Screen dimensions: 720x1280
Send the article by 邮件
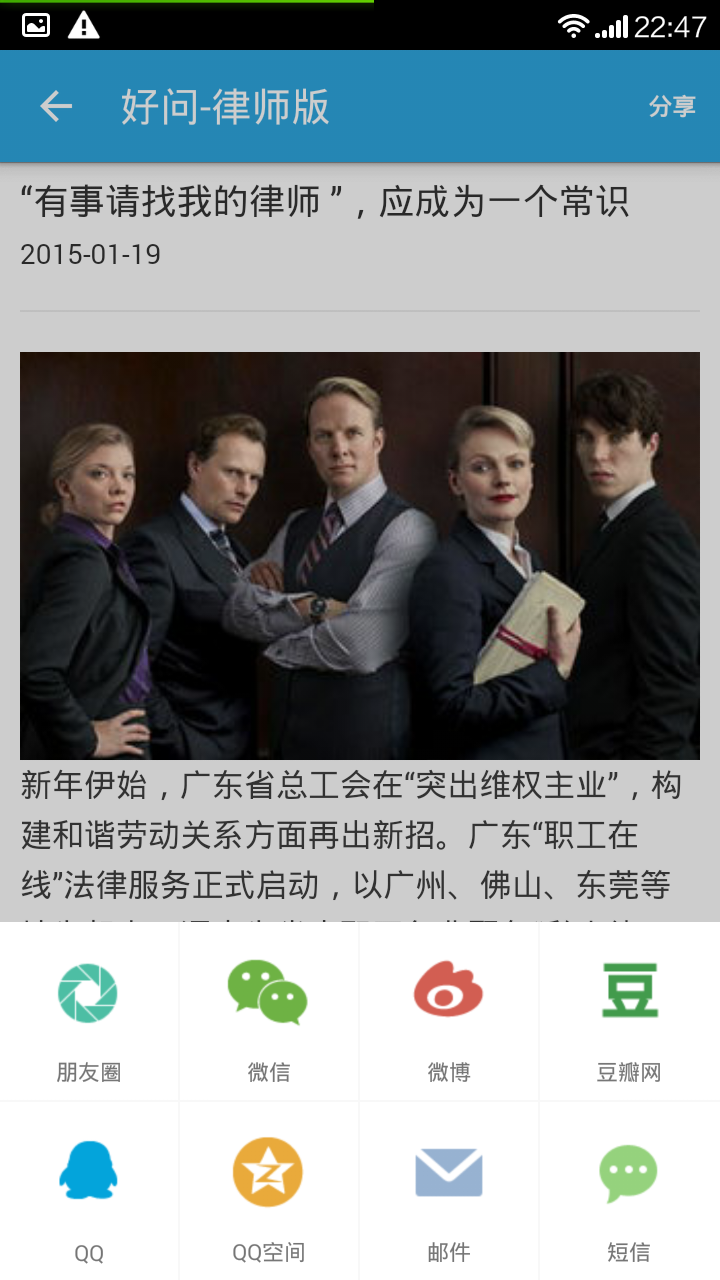[x=448, y=1192]
